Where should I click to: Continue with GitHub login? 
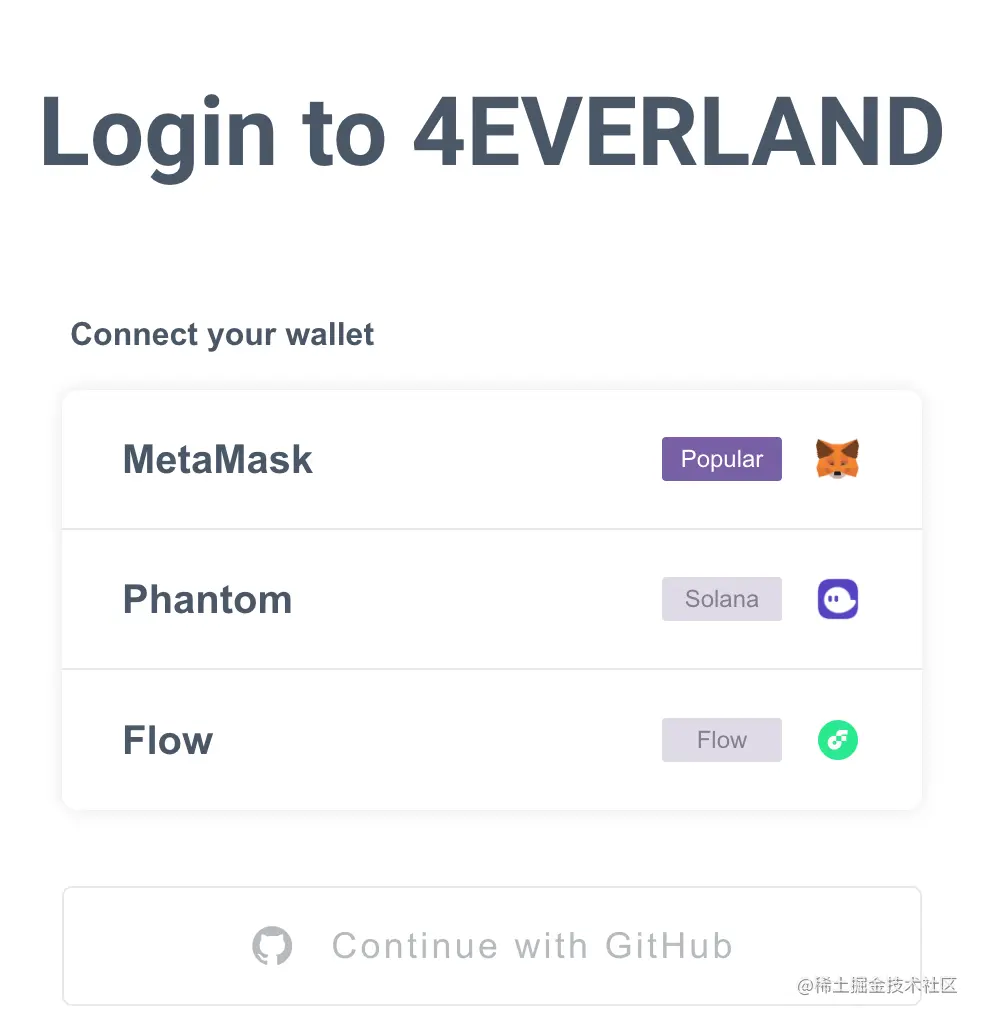click(491, 945)
